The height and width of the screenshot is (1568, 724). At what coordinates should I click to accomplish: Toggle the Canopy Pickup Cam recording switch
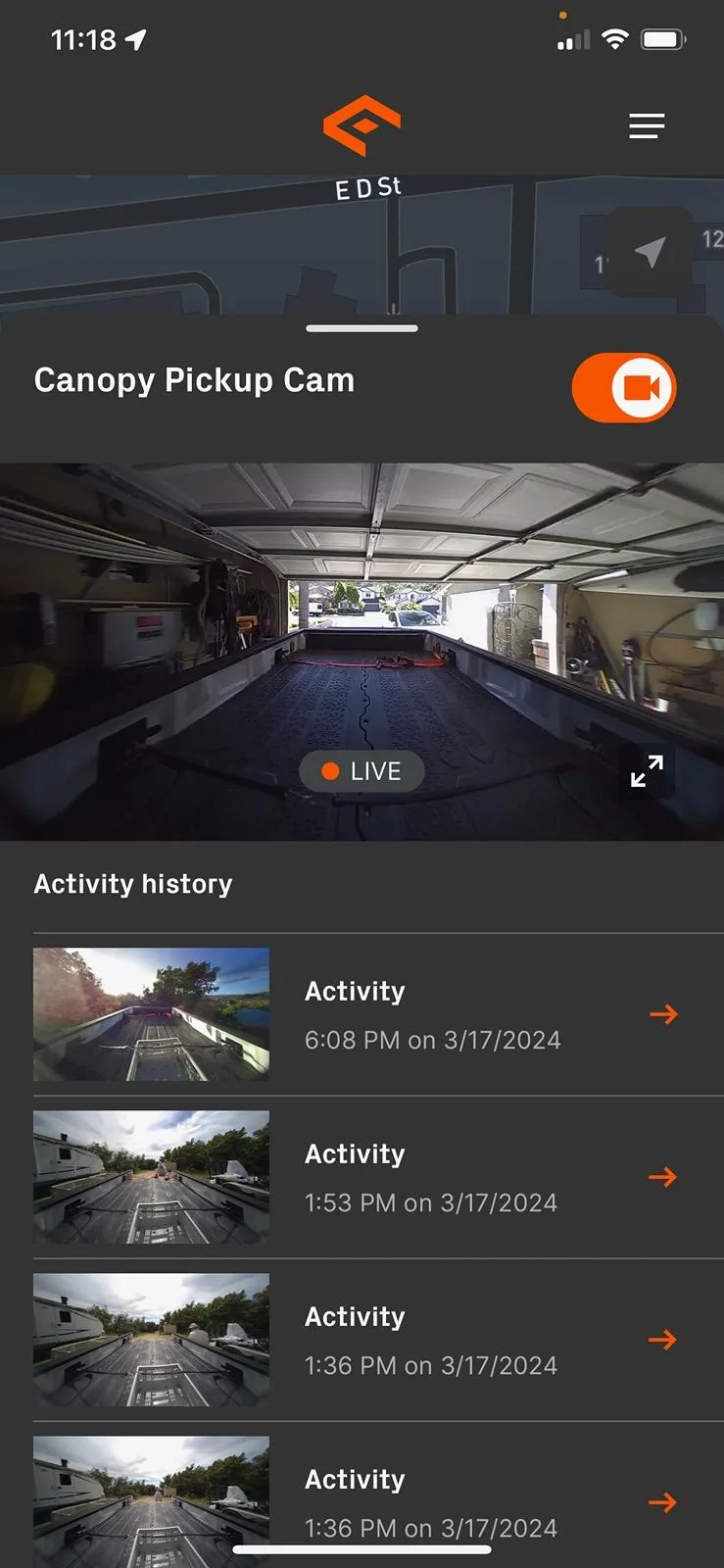pyautogui.click(x=624, y=388)
